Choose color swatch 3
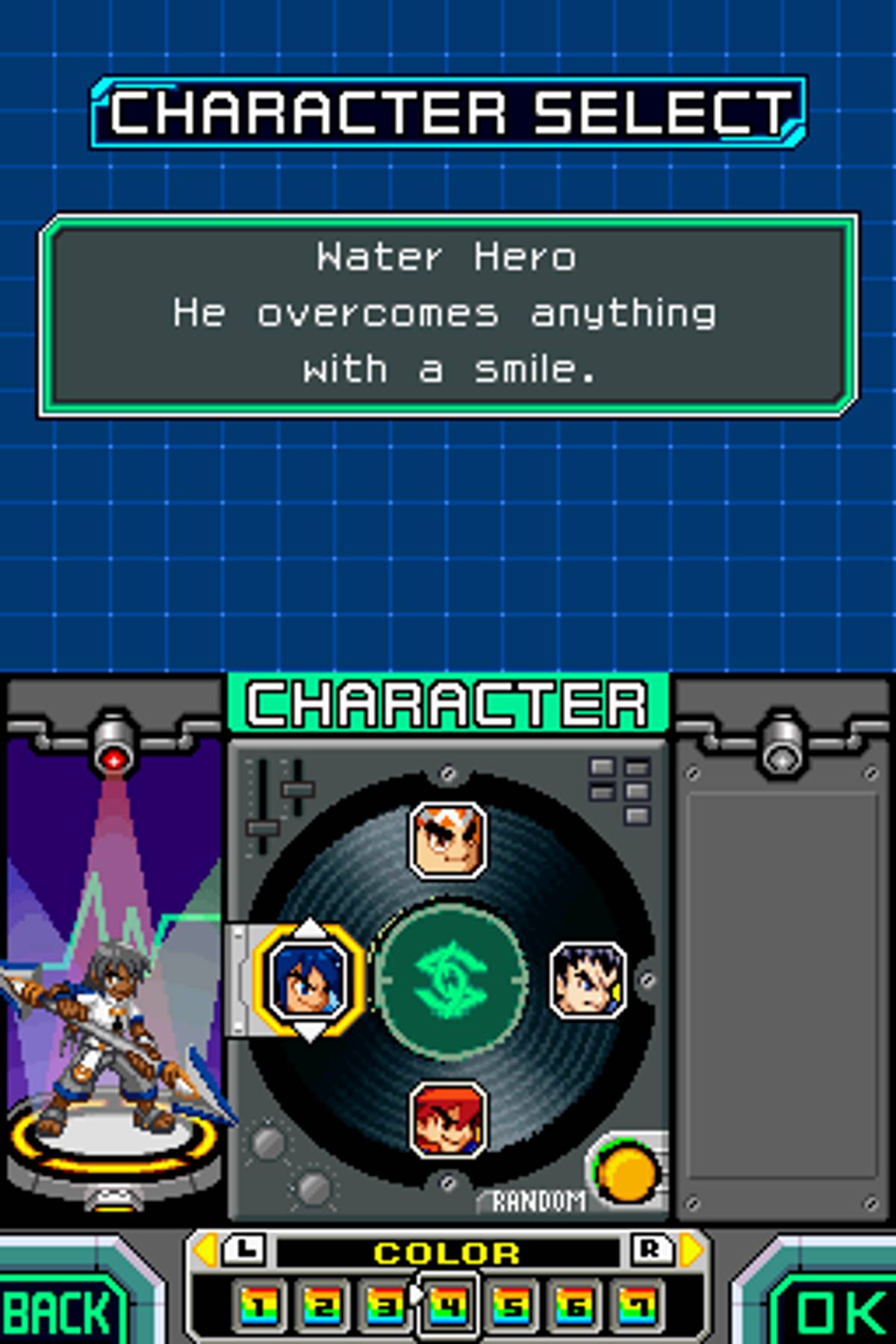The height and width of the screenshot is (1344, 896). click(385, 1307)
